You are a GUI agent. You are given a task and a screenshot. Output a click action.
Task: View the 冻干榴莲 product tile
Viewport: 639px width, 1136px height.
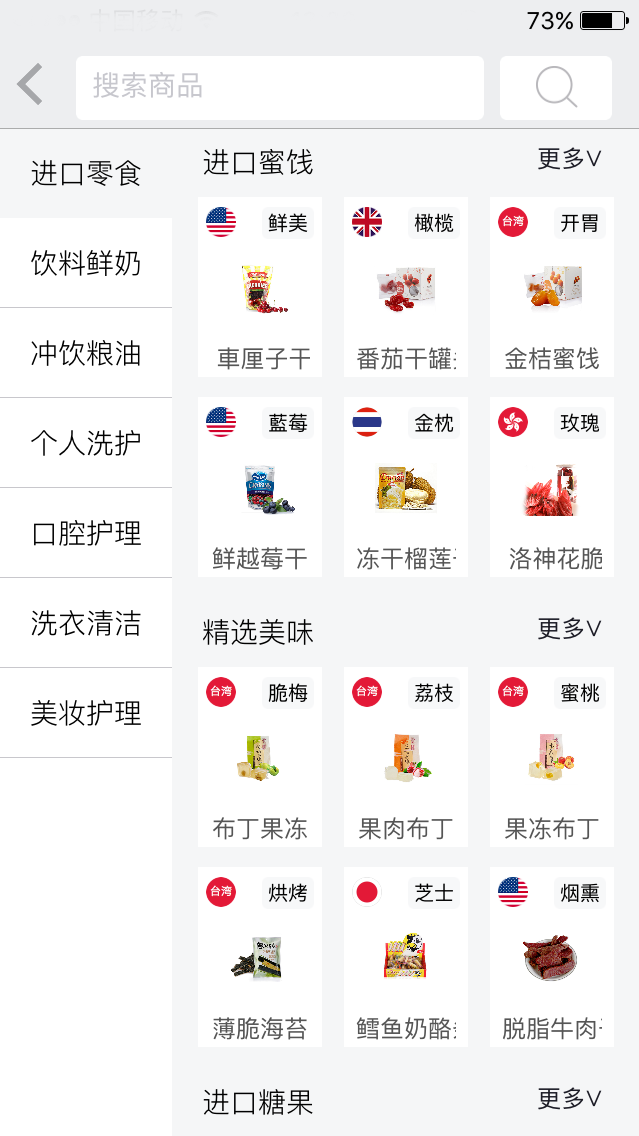point(406,488)
